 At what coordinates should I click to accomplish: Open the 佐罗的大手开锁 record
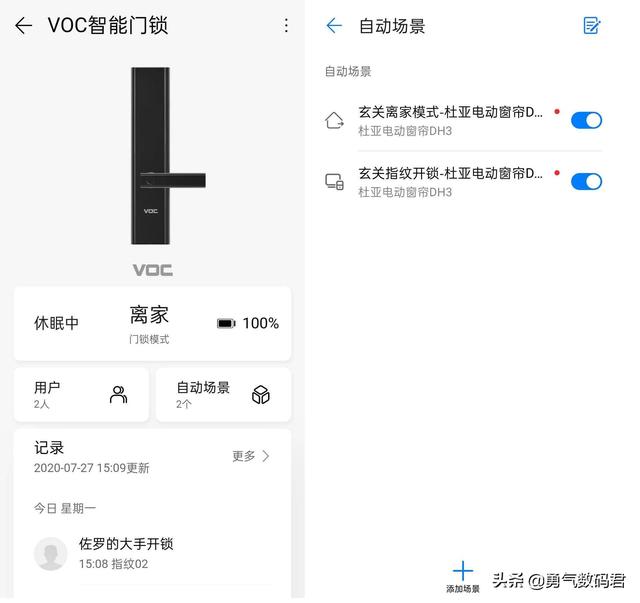click(150, 553)
